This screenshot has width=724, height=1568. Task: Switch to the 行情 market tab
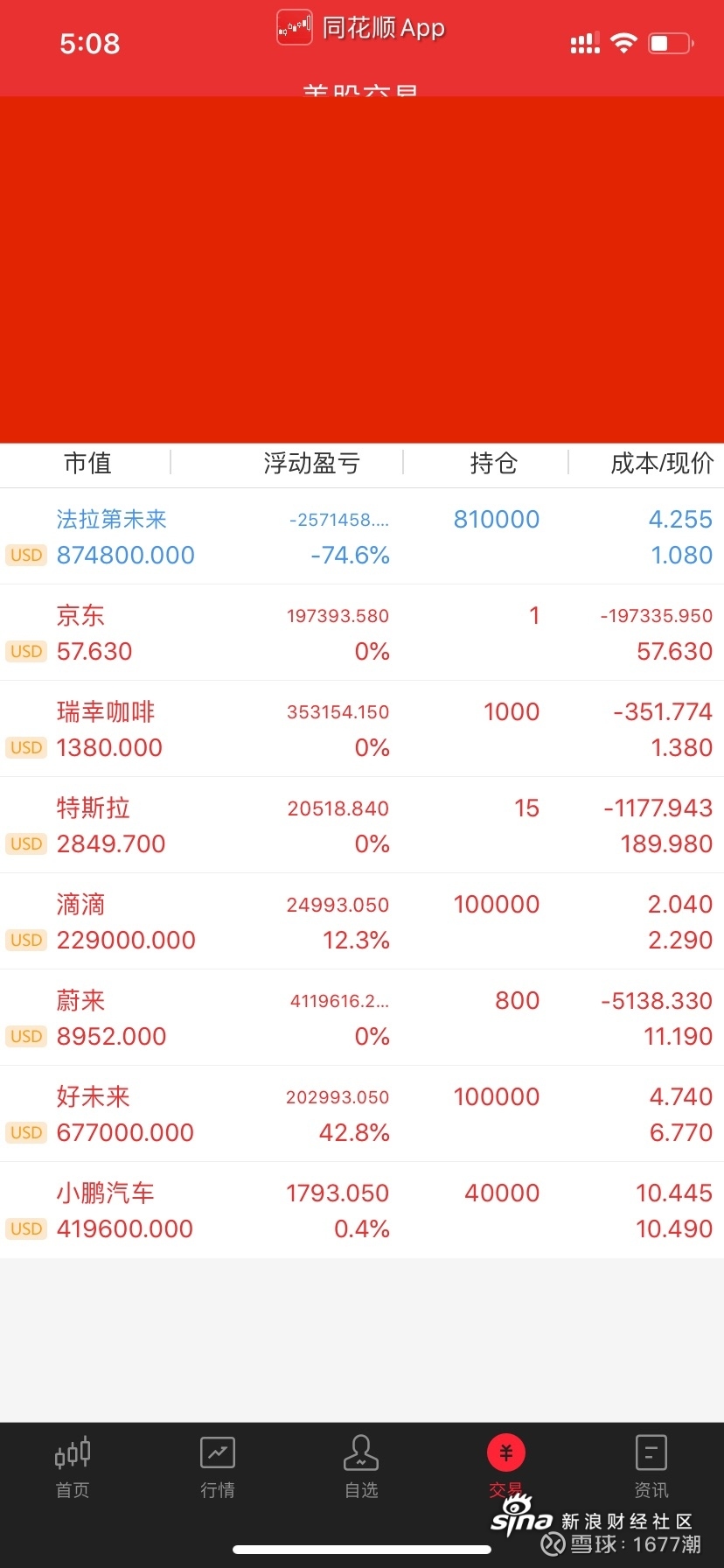point(217,1467)
